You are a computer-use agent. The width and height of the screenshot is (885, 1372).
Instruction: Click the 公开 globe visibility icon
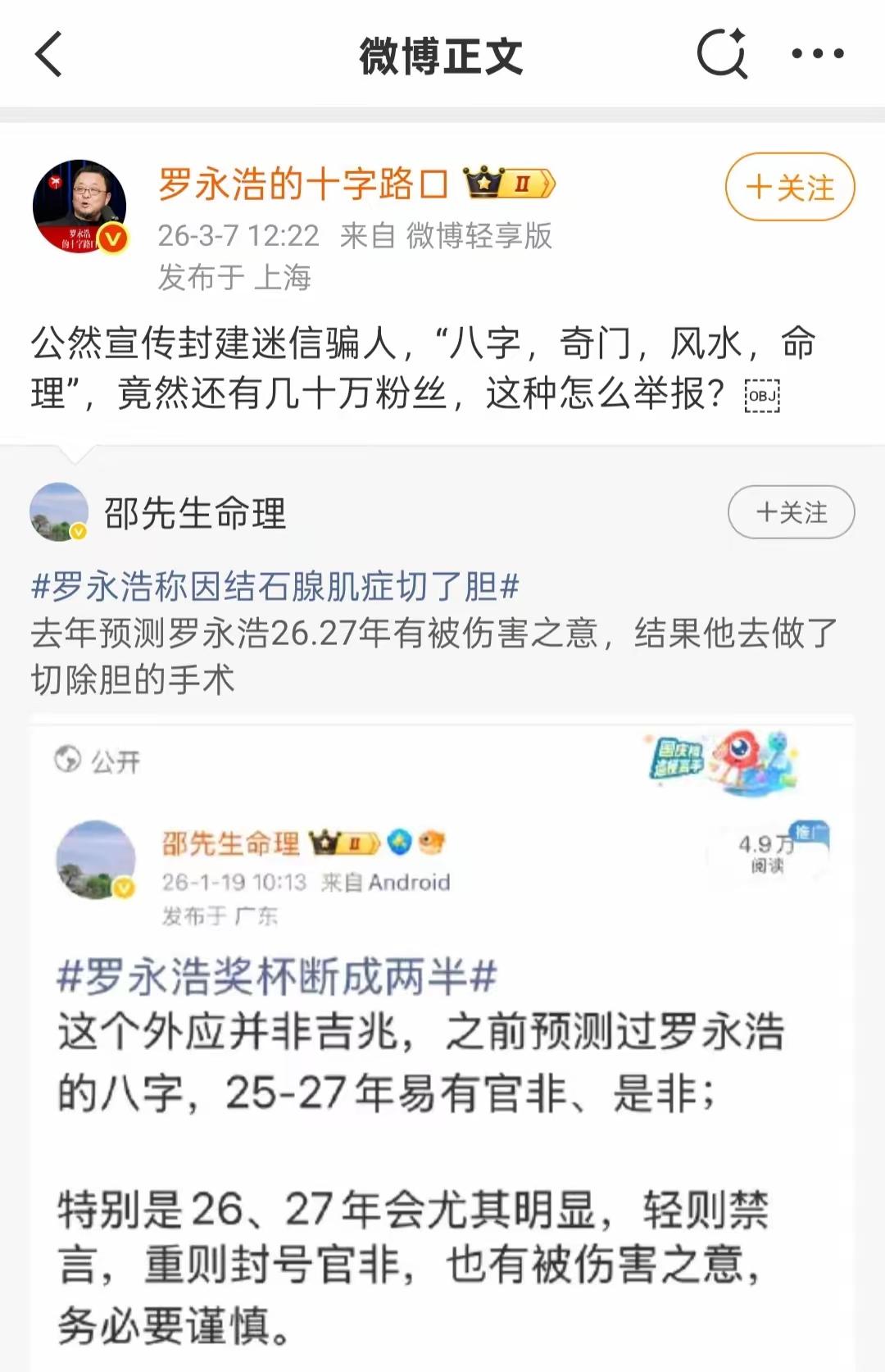click(x=66, y=761)
